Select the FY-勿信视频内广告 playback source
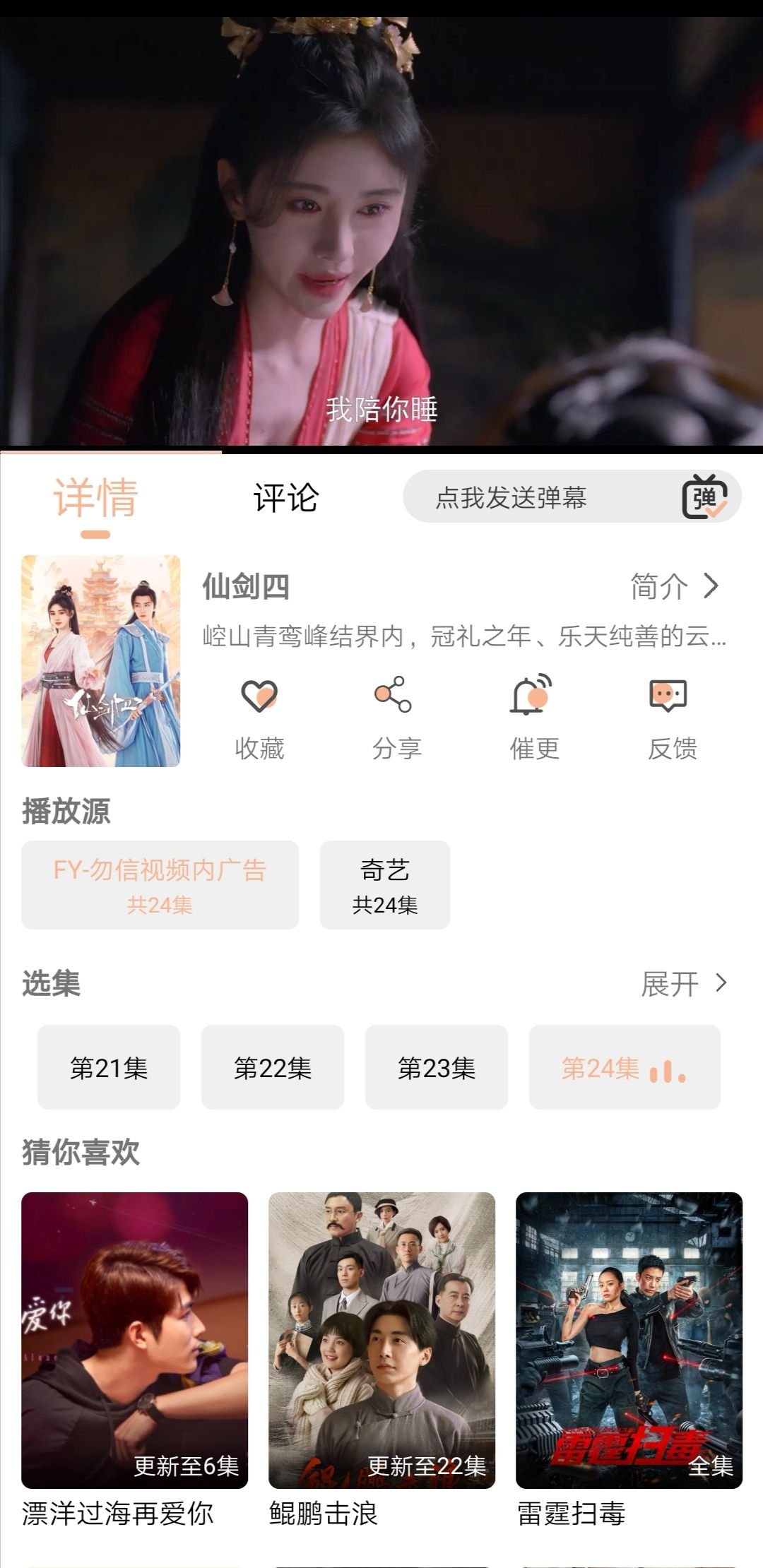Viewport: 763px width, 1568px height. point(160,884)
